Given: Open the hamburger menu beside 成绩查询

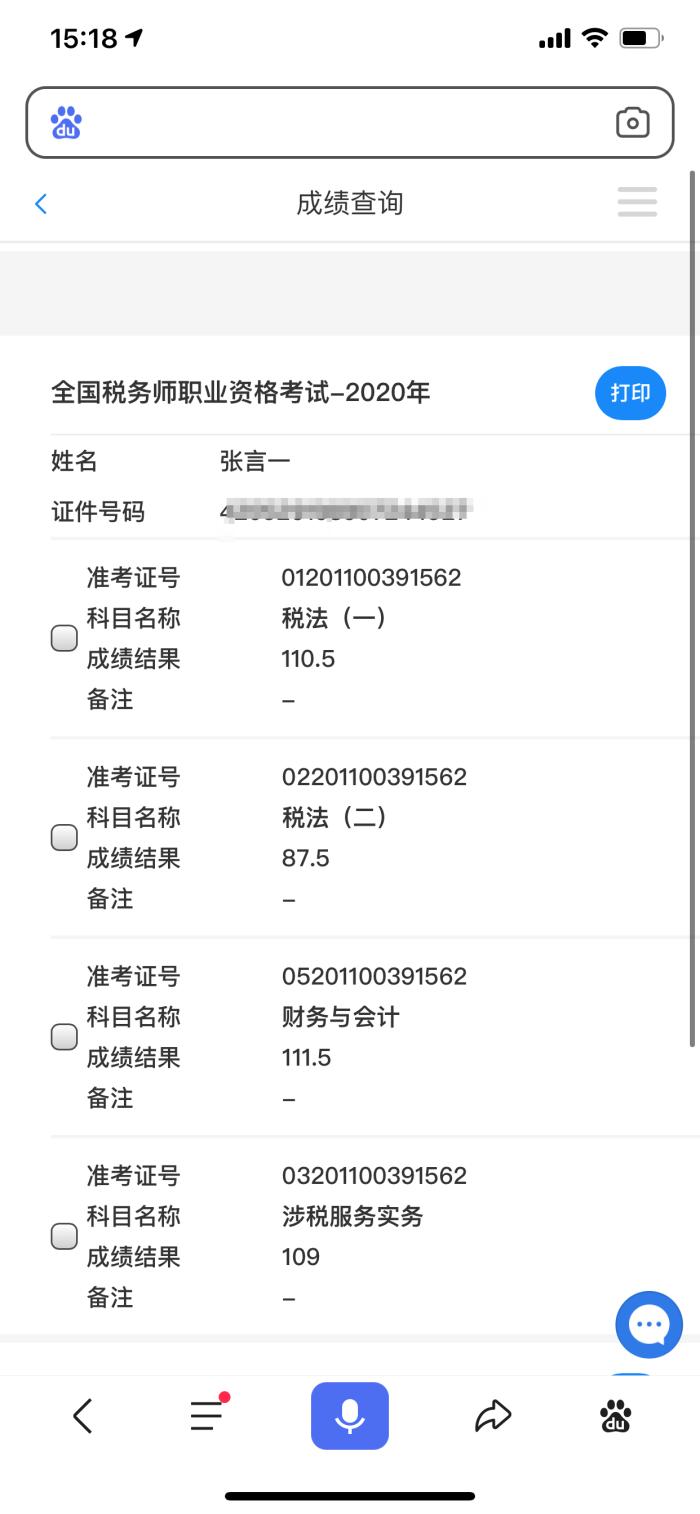Looking at the screenshot, I should click(637, 202).
